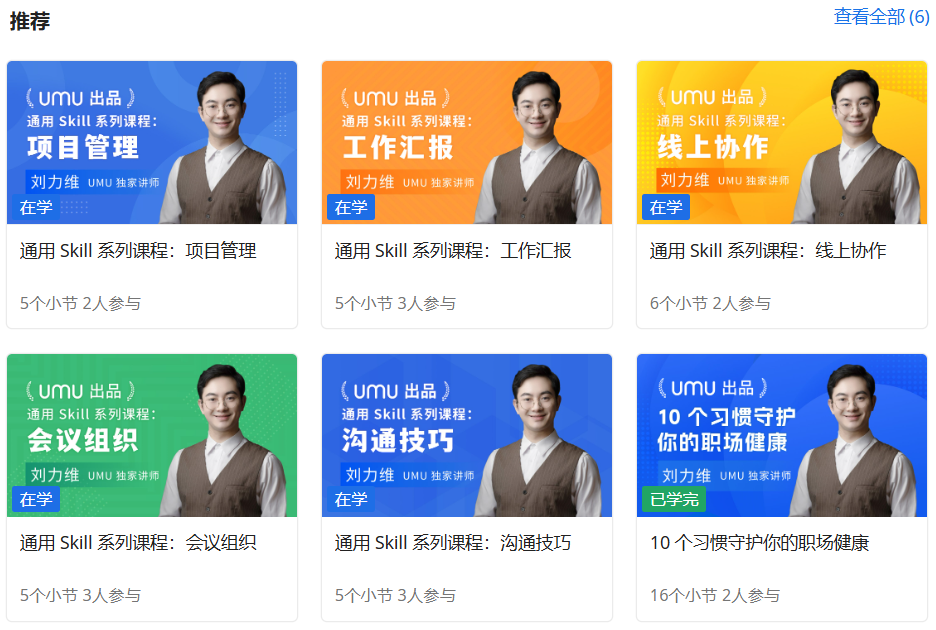Open the 会议组织 course card
936x630 pixels.
[152, 487]
